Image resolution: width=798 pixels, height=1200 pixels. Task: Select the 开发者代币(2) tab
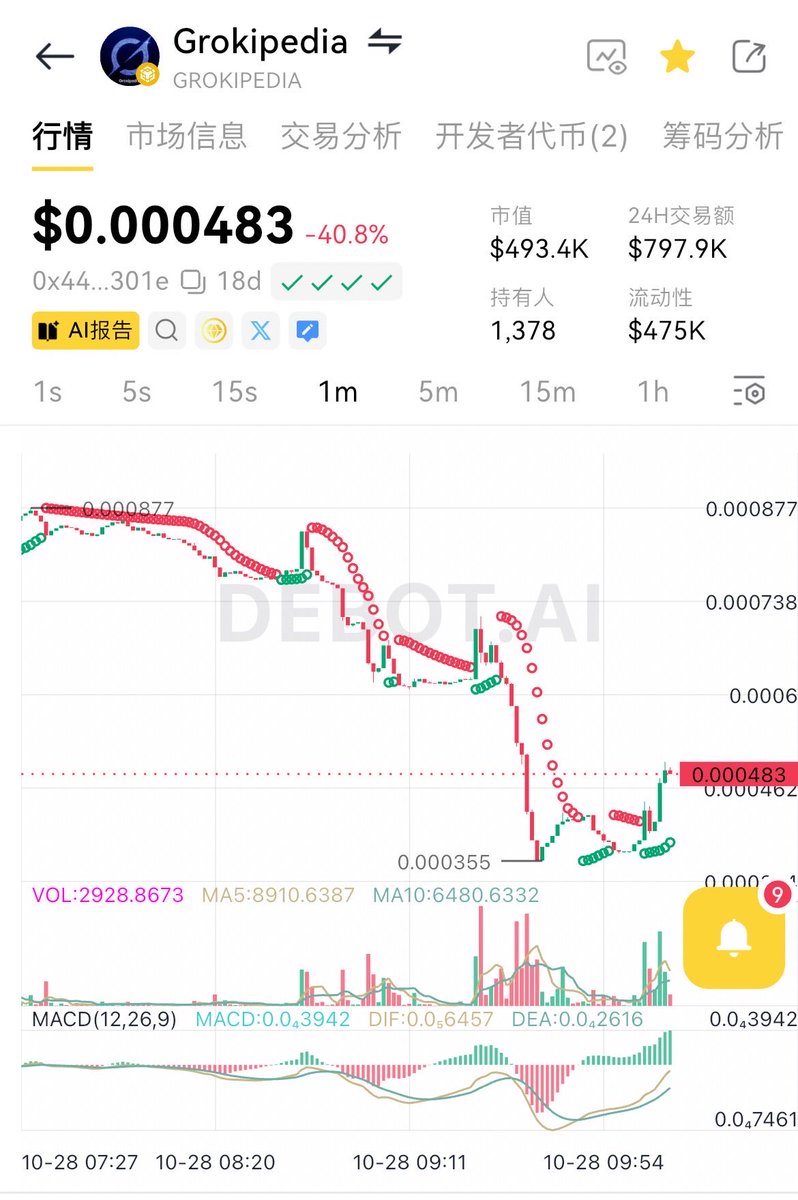[x=532, y=136]
